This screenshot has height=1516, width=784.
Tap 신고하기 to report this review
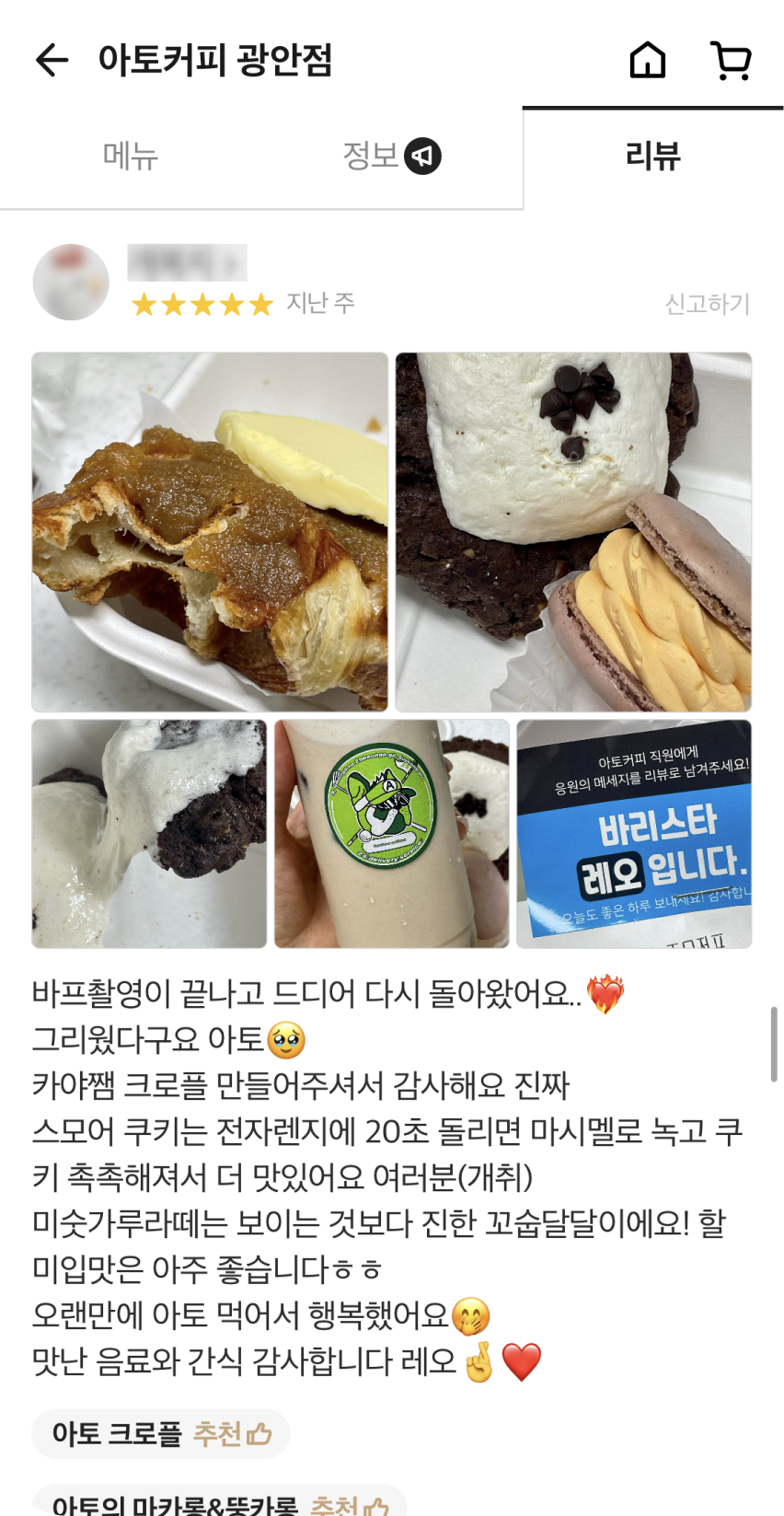(707, 304)
